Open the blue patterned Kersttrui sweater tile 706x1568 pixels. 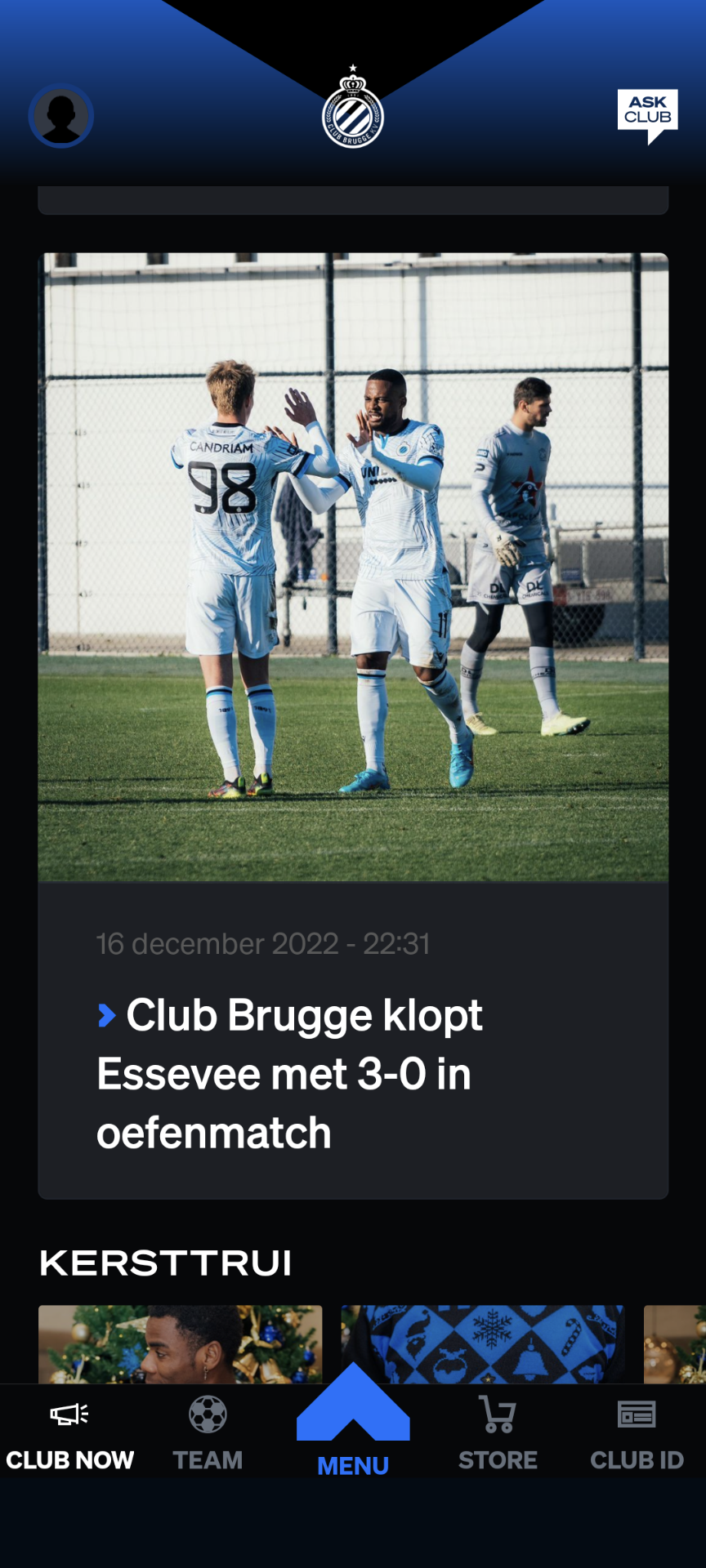pyautogui.click(x=482, y=1343)
